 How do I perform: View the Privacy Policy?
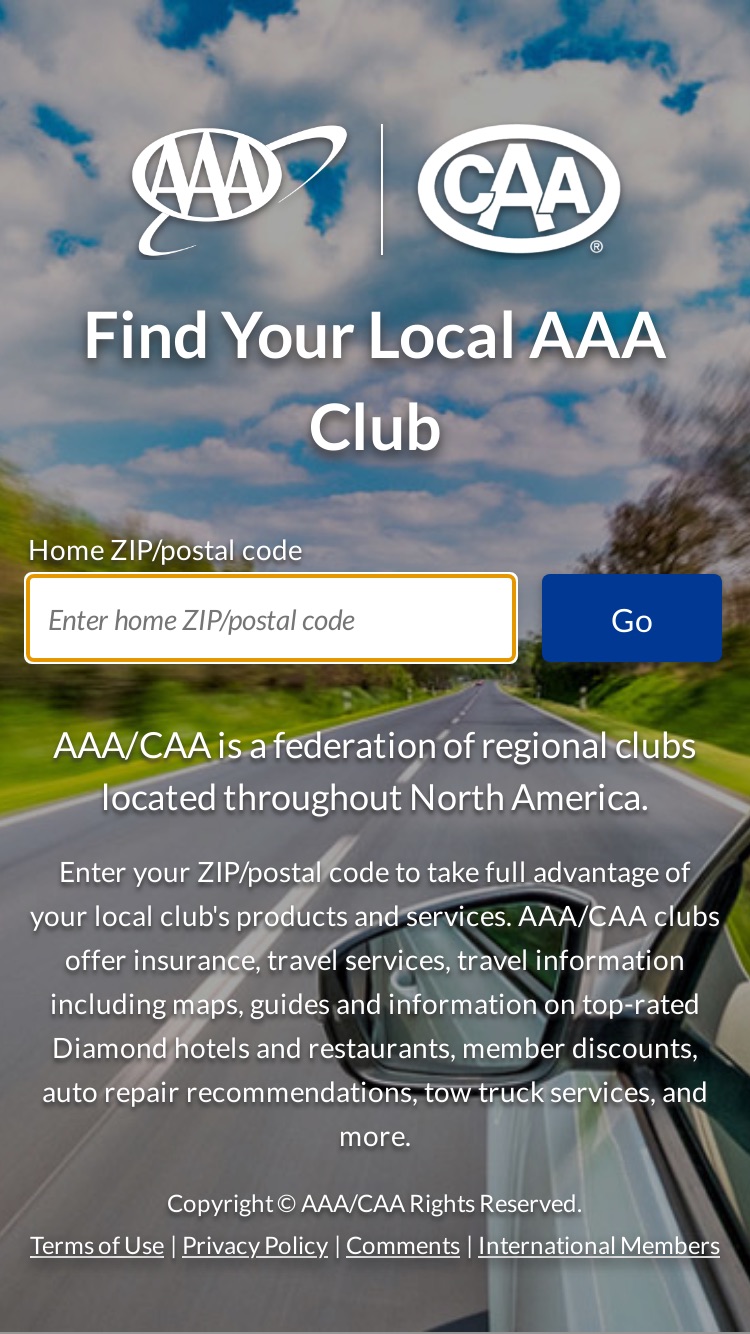coord(255,1245)
